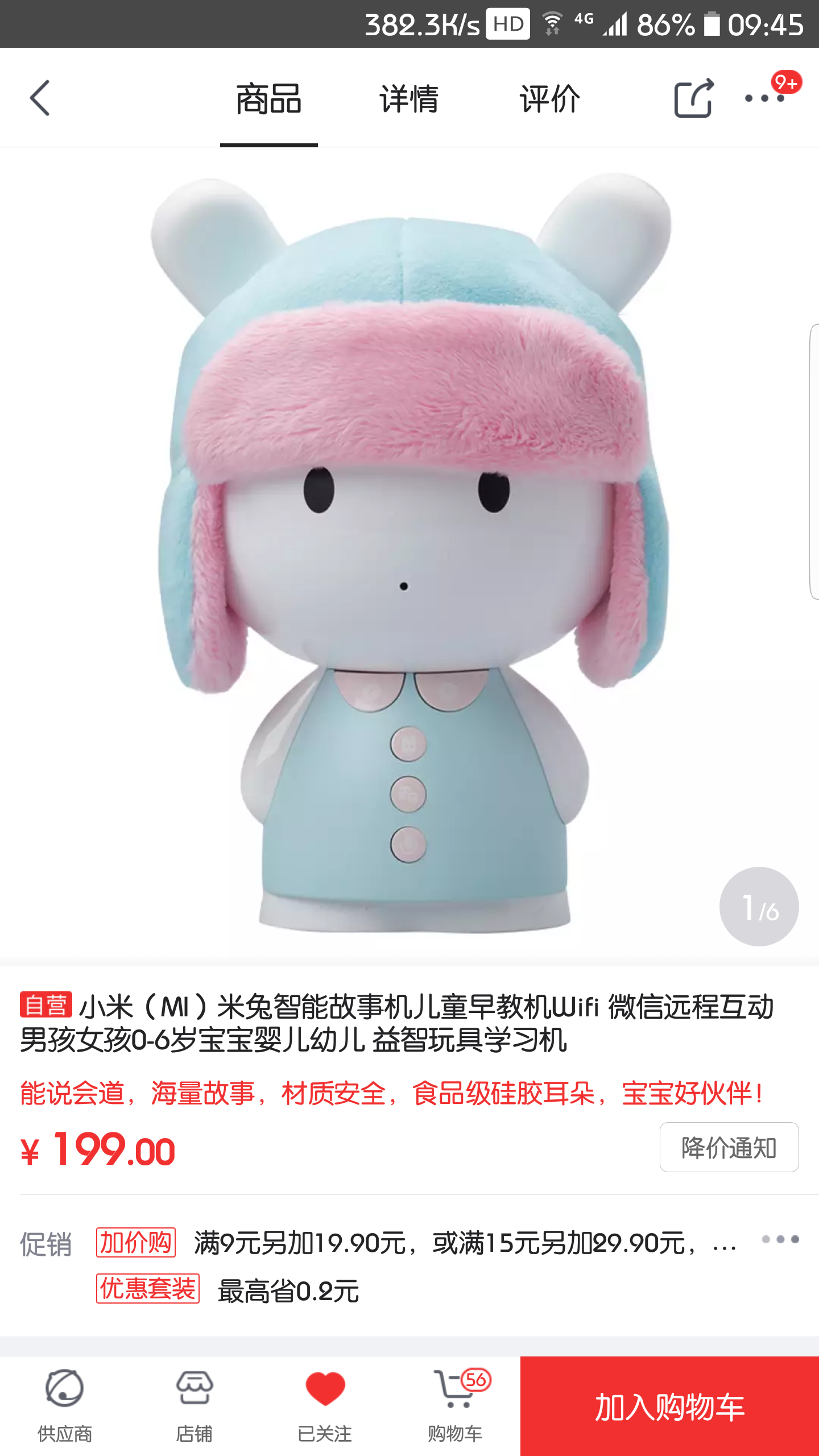
Task: Select the 商品 tab
Action: click(268, 99)
